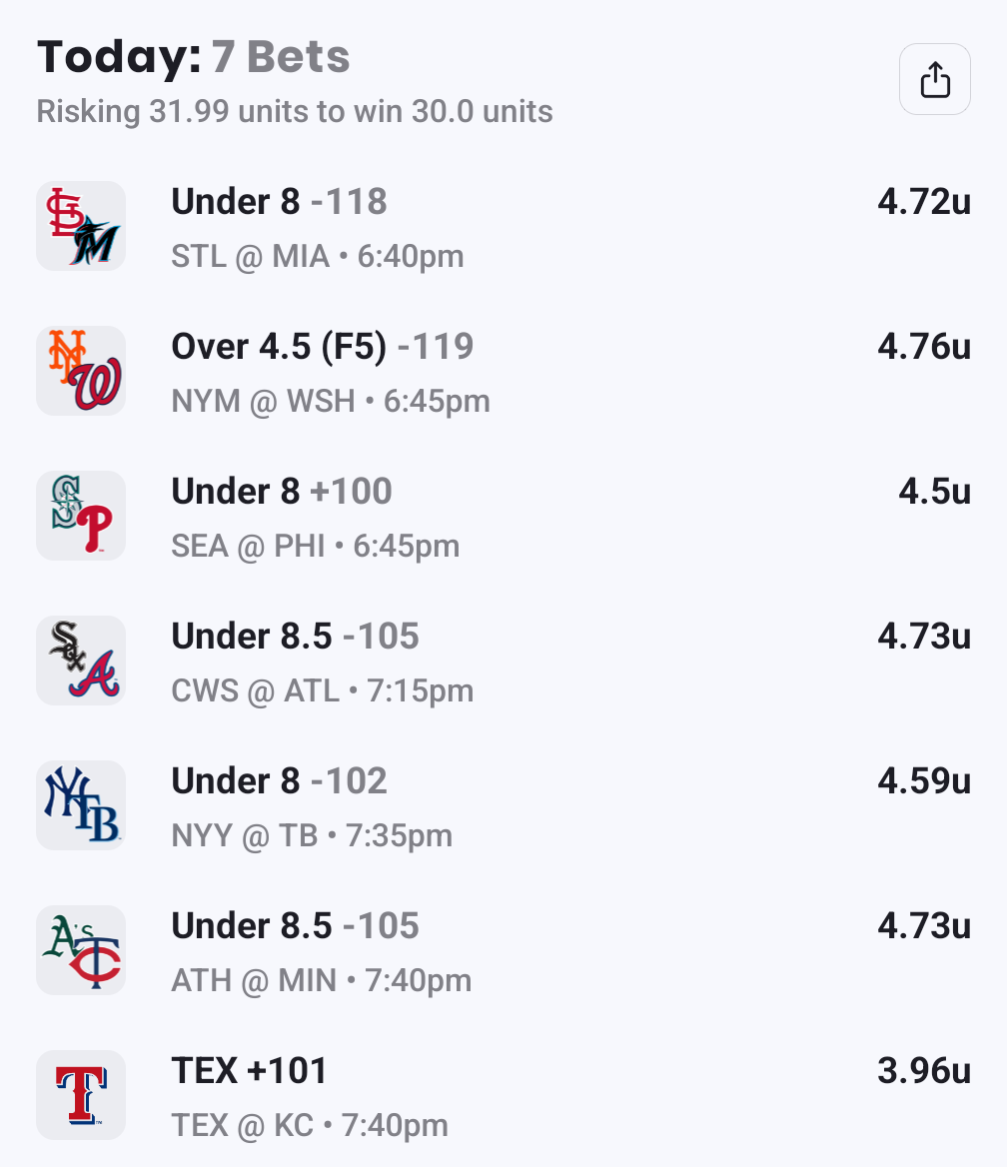This screenshot has width=1007, height=1167.
Task: Share today's bets list
Action: point(934,80)
